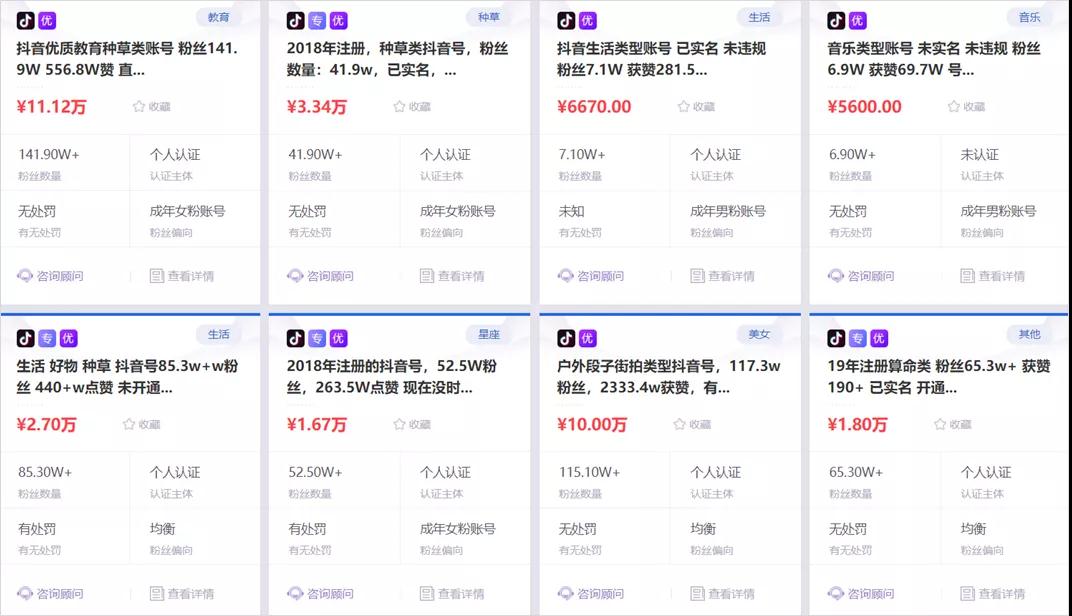This screenshot has height=616, width=1072.
Task: Consult an advisor about the ¥6670.00 account
Action: click(x=591, y=276)
